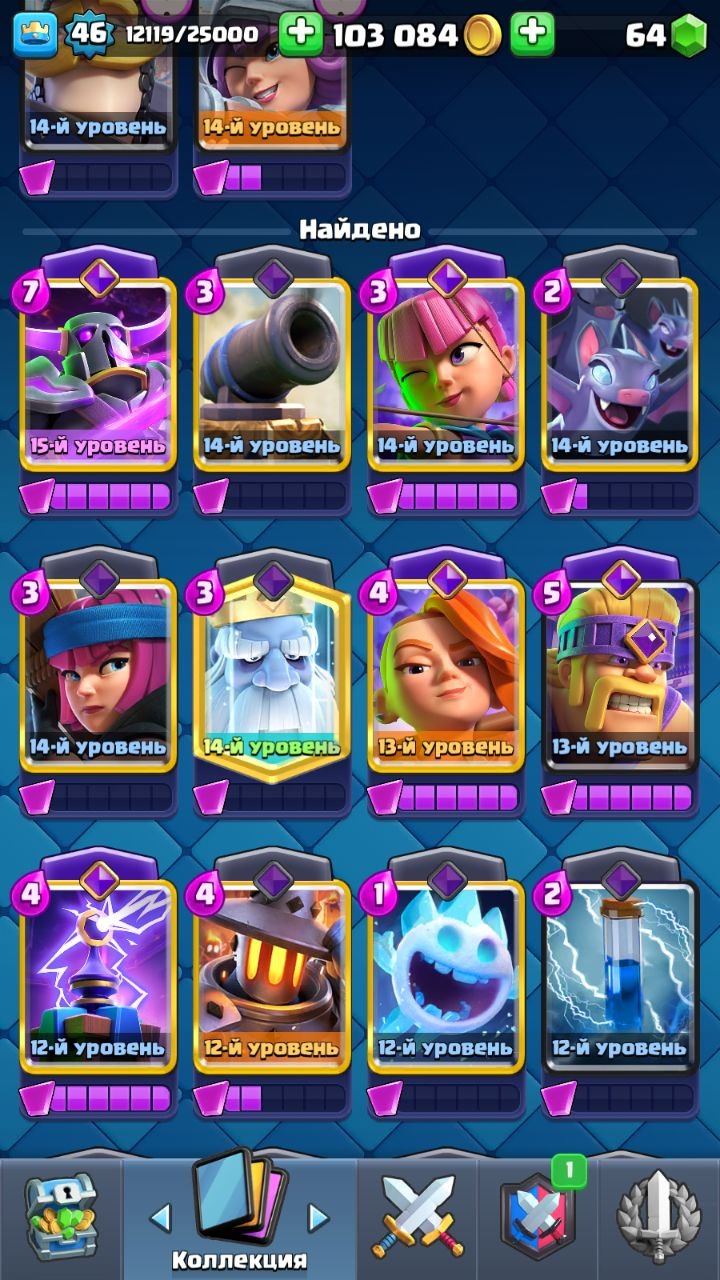Viewport: 720px width, 1280px height.
Task: Open the pink-haired card with blue headband
Action: tap(98, 678)
